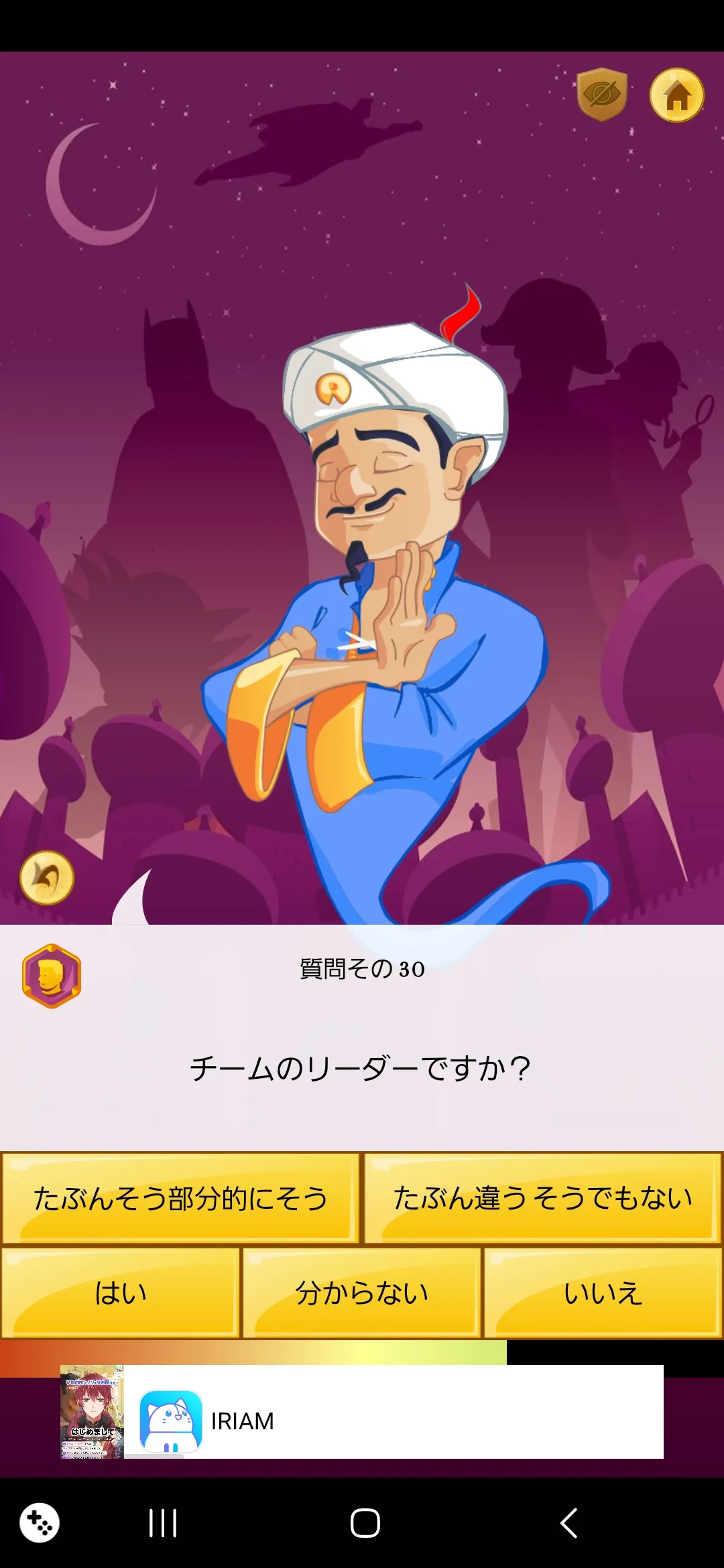Screen dimensions: 724x1568
Task: Go to the home screen via house icon
Action: (x=677, y=95)
